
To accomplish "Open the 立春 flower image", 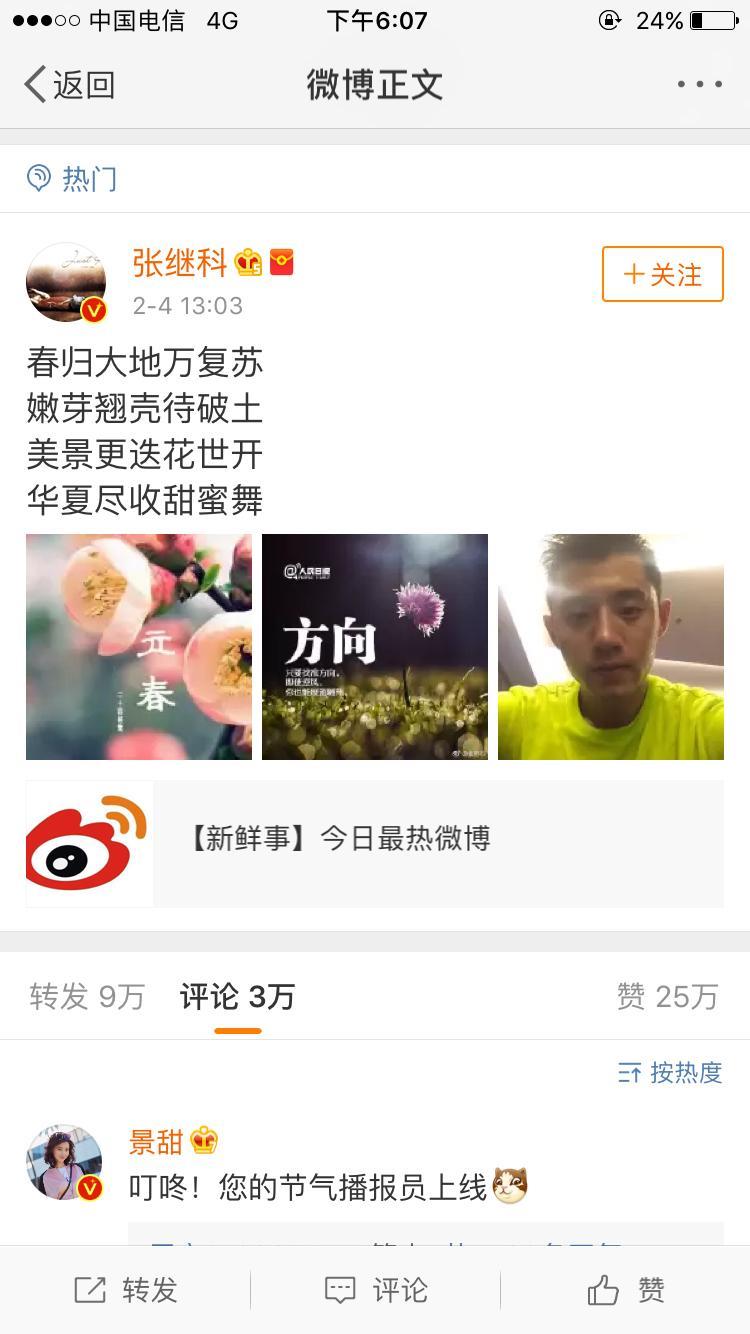I will point(139,647).
